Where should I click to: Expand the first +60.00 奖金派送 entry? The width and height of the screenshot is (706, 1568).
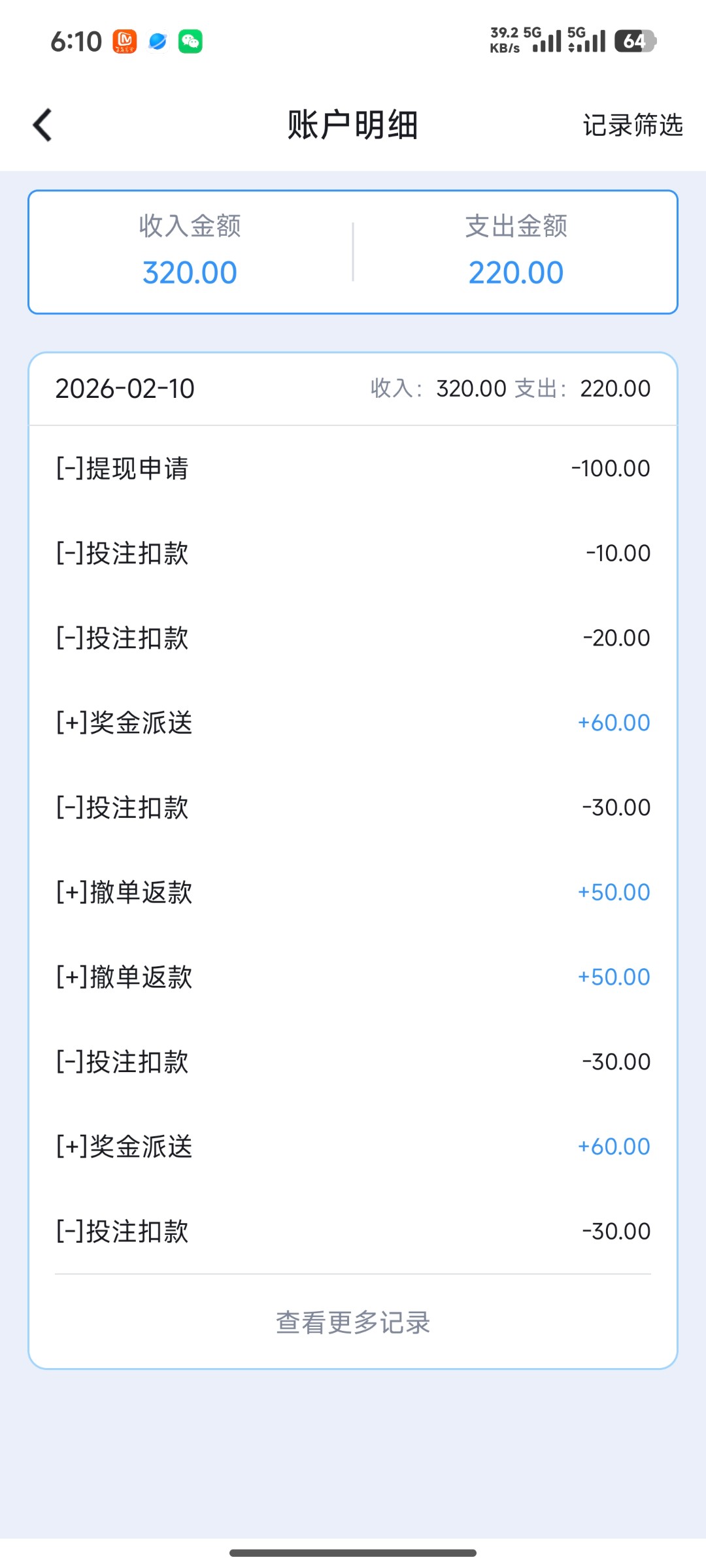[x=353, y=722]
